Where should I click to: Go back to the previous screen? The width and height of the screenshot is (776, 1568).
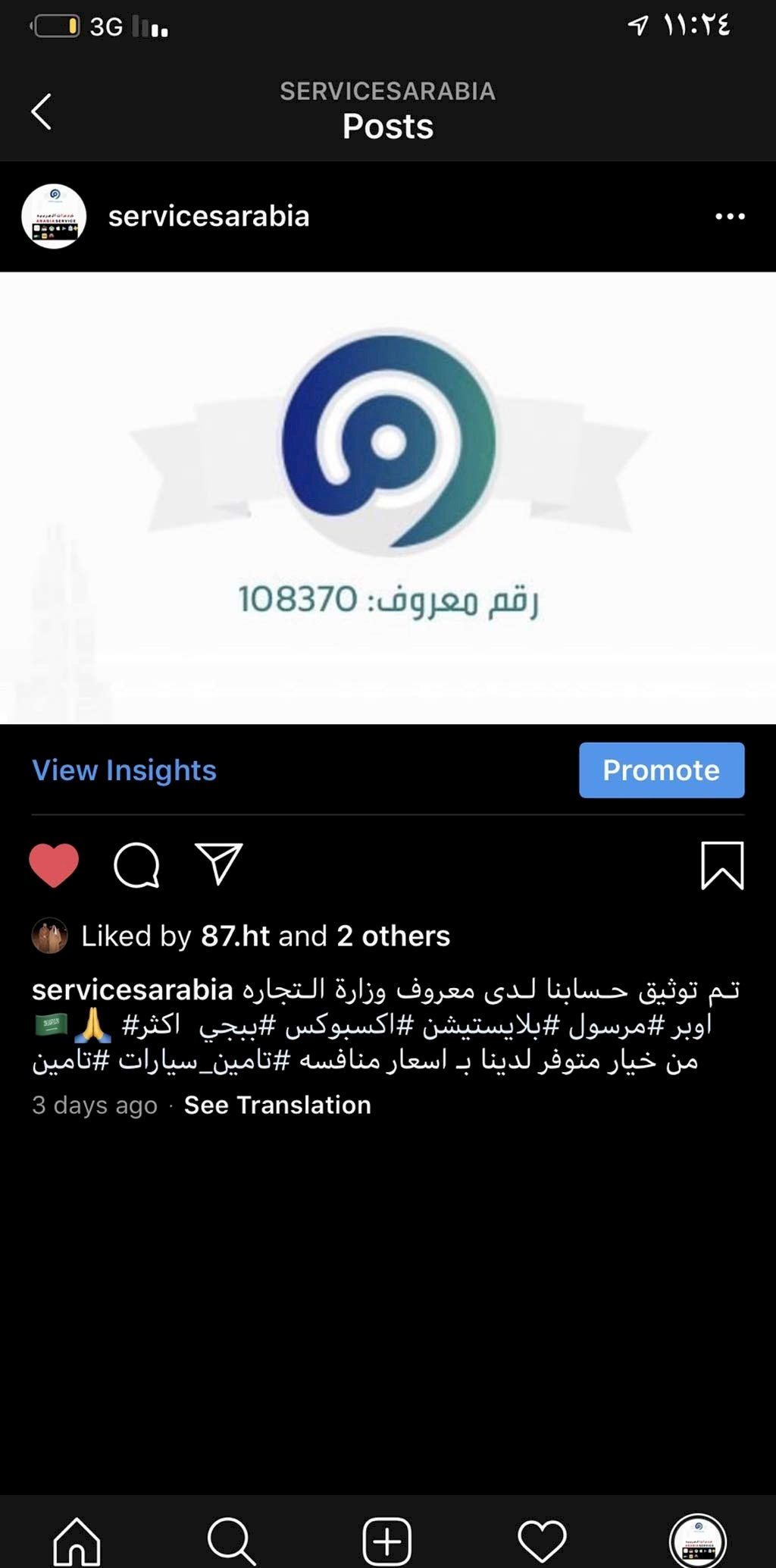42,112
